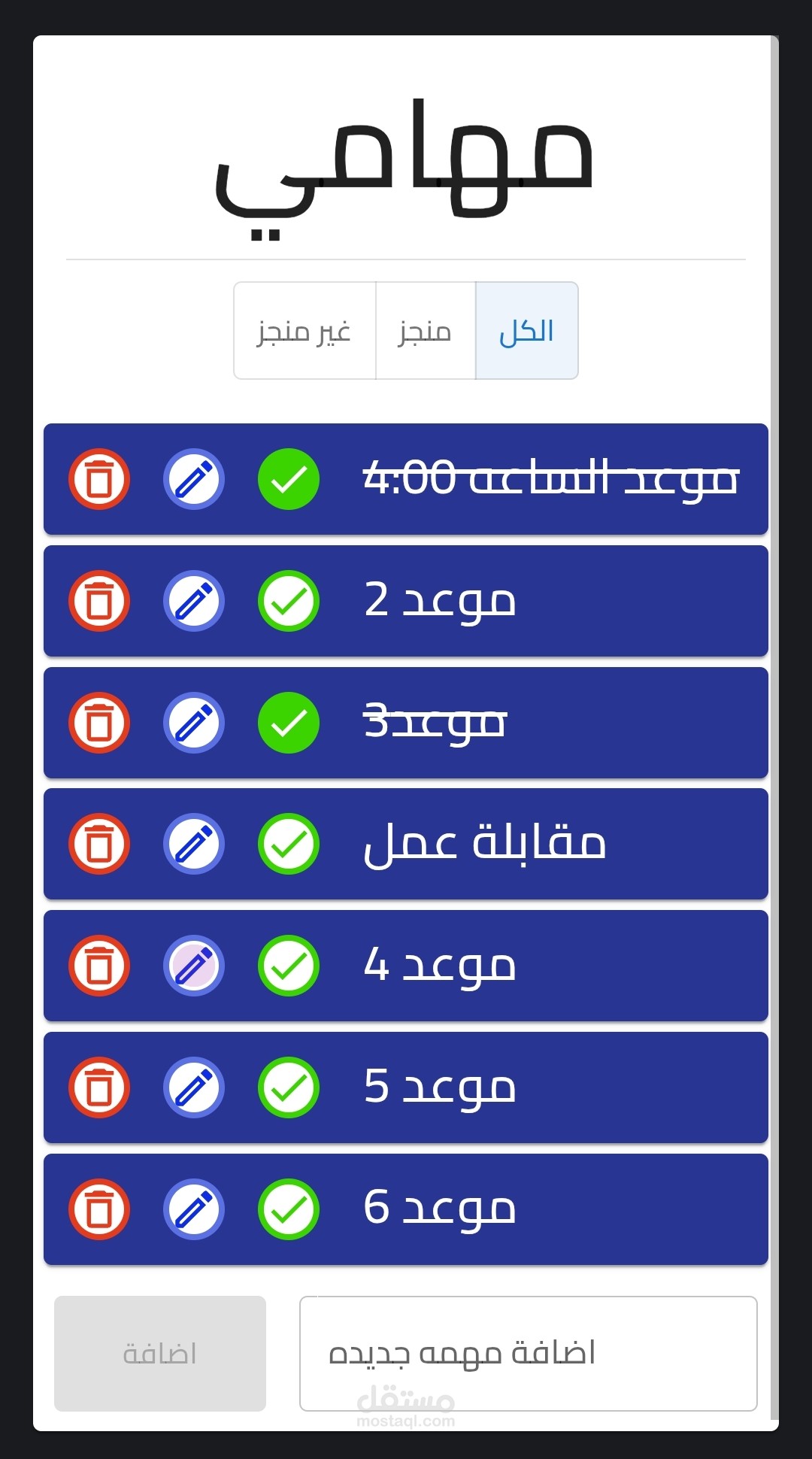Delete the task موعد3
Viewport: 812px width, 1459px height.
pyautogui.click(x=99, y=723)
